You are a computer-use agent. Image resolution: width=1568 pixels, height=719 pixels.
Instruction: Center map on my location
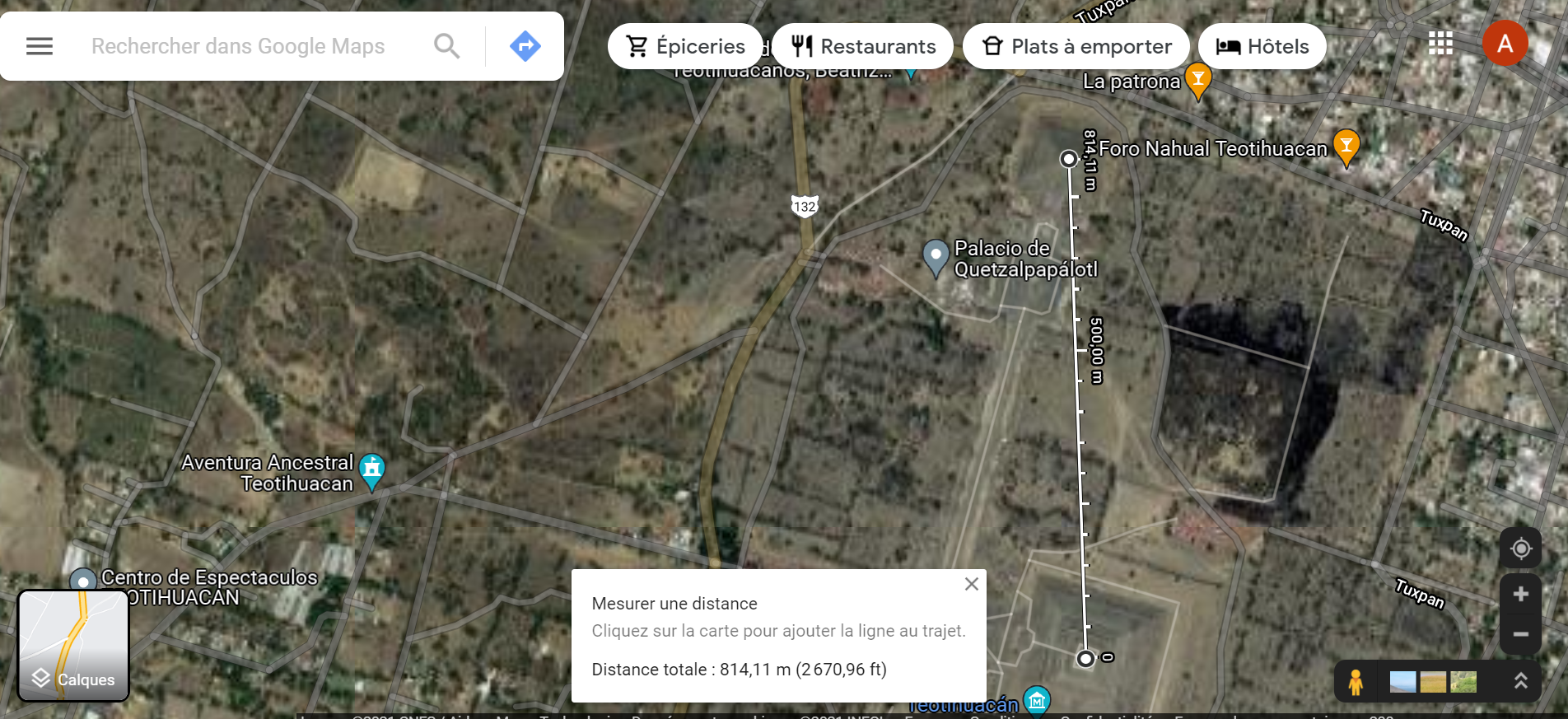1520,548
